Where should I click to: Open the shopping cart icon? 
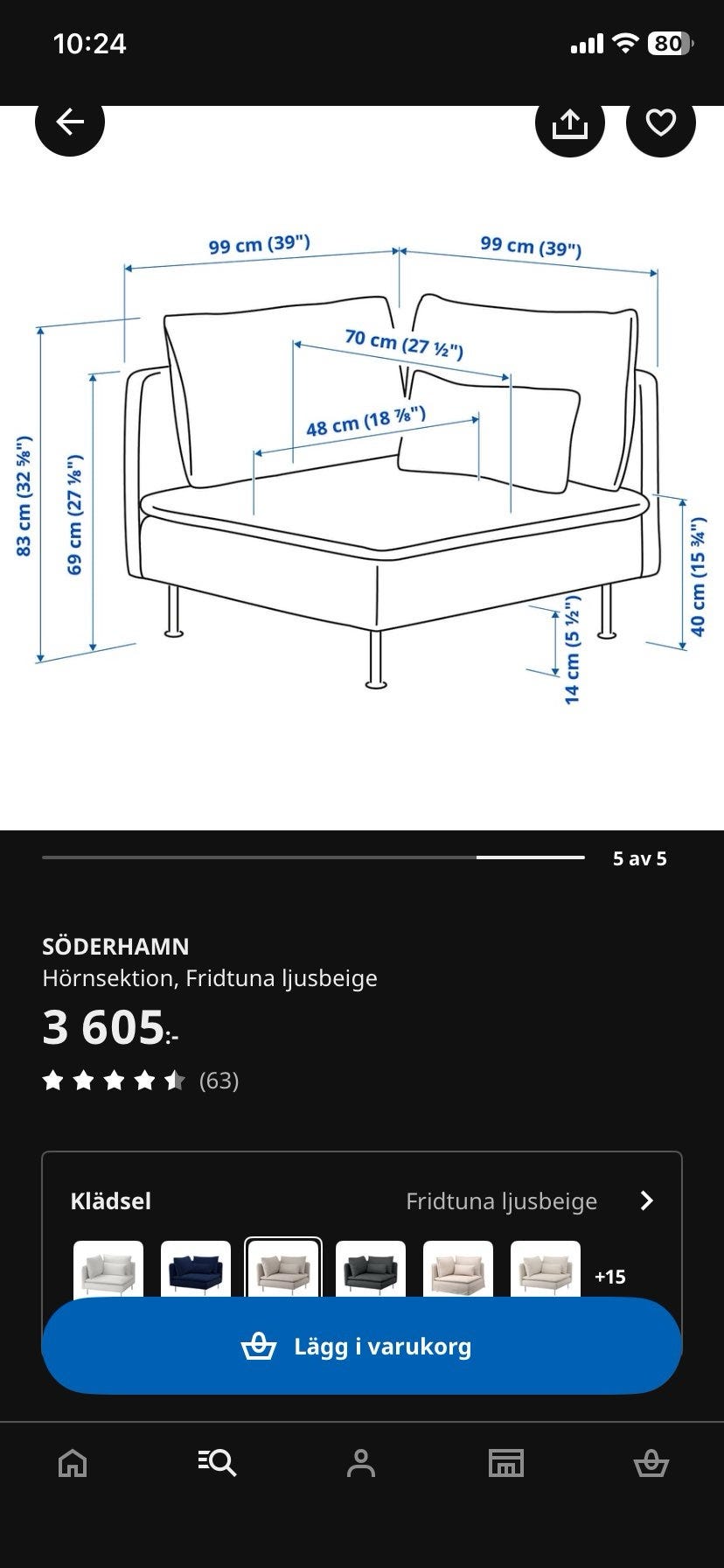[x=651, y=1461]
